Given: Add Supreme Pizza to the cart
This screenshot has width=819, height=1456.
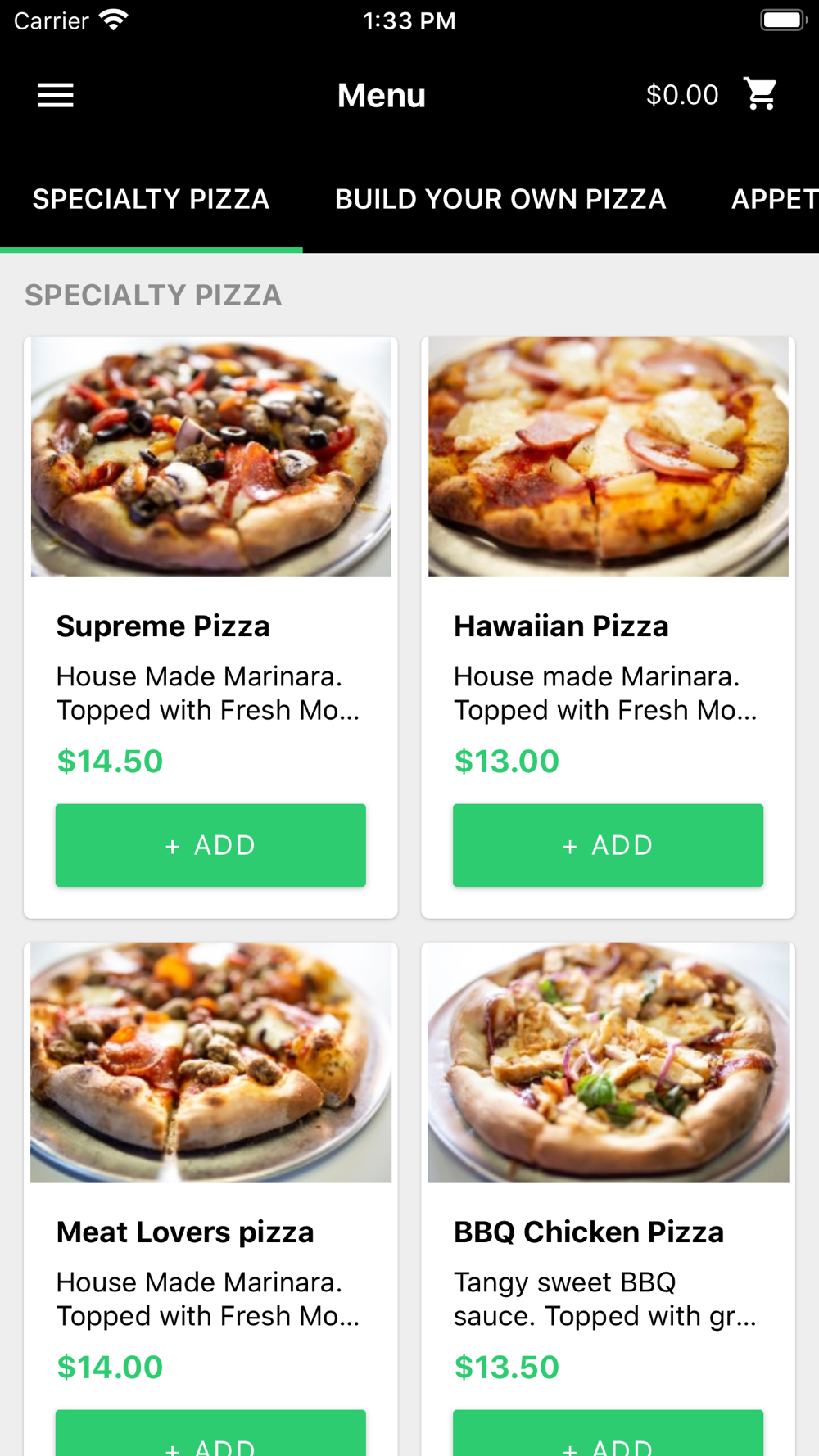Looking at the screenshot, I should tap(210, 845).
